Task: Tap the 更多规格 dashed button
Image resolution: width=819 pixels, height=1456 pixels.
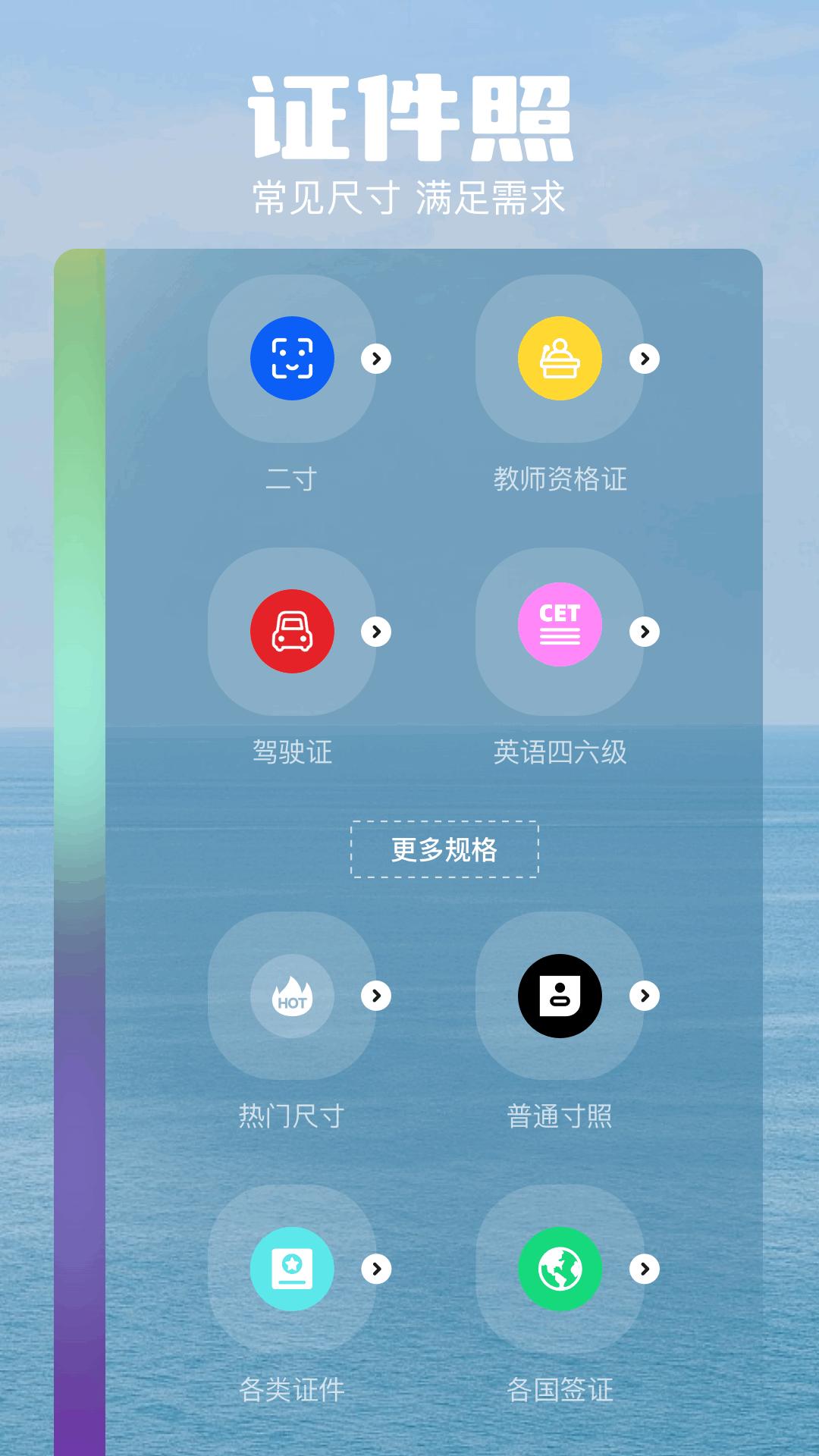Action: tap(444, 851)
